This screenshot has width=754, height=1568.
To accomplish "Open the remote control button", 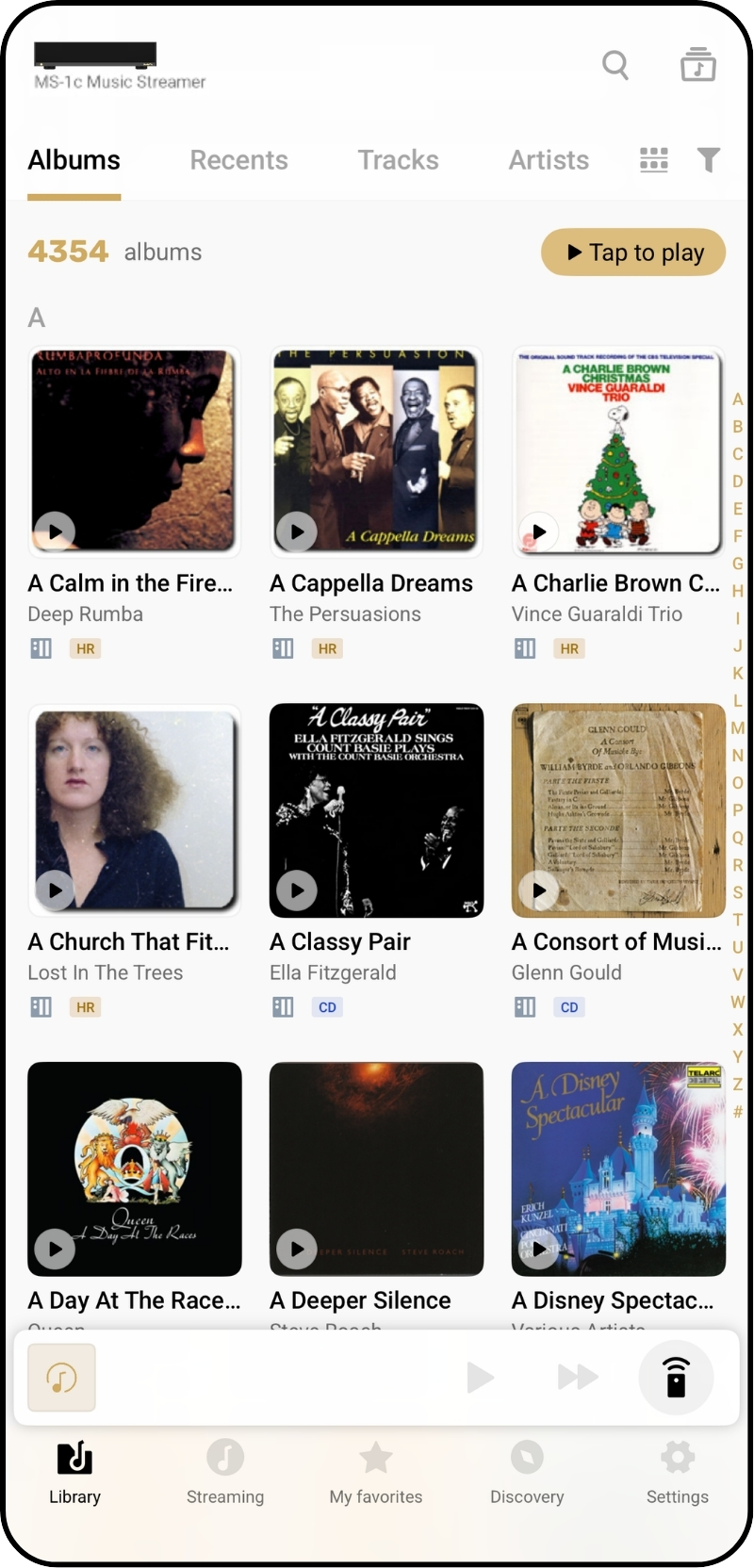I will [676, 1378].
